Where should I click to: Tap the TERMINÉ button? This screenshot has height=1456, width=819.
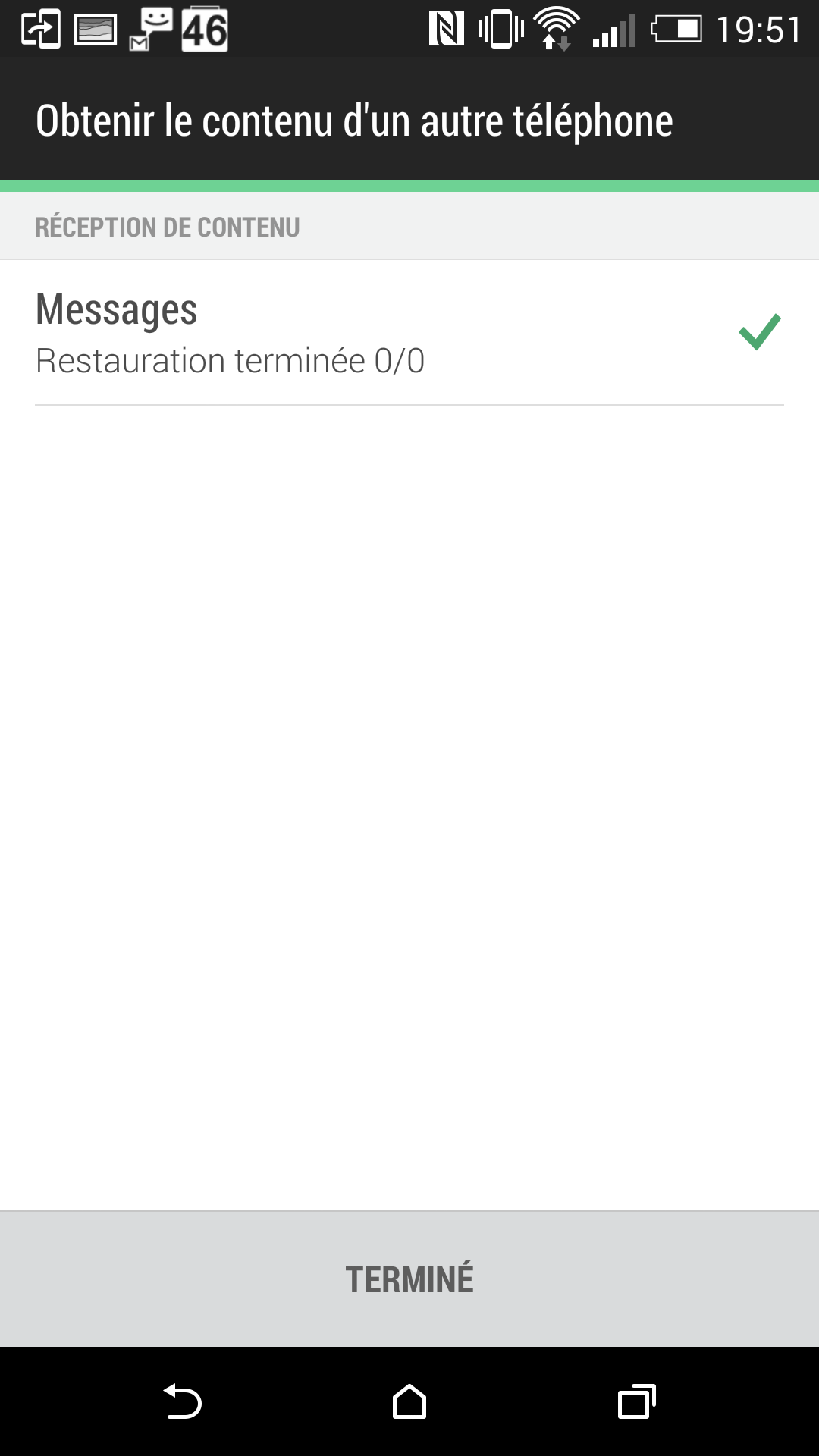pyautogui.click(x=409, y=1279)
